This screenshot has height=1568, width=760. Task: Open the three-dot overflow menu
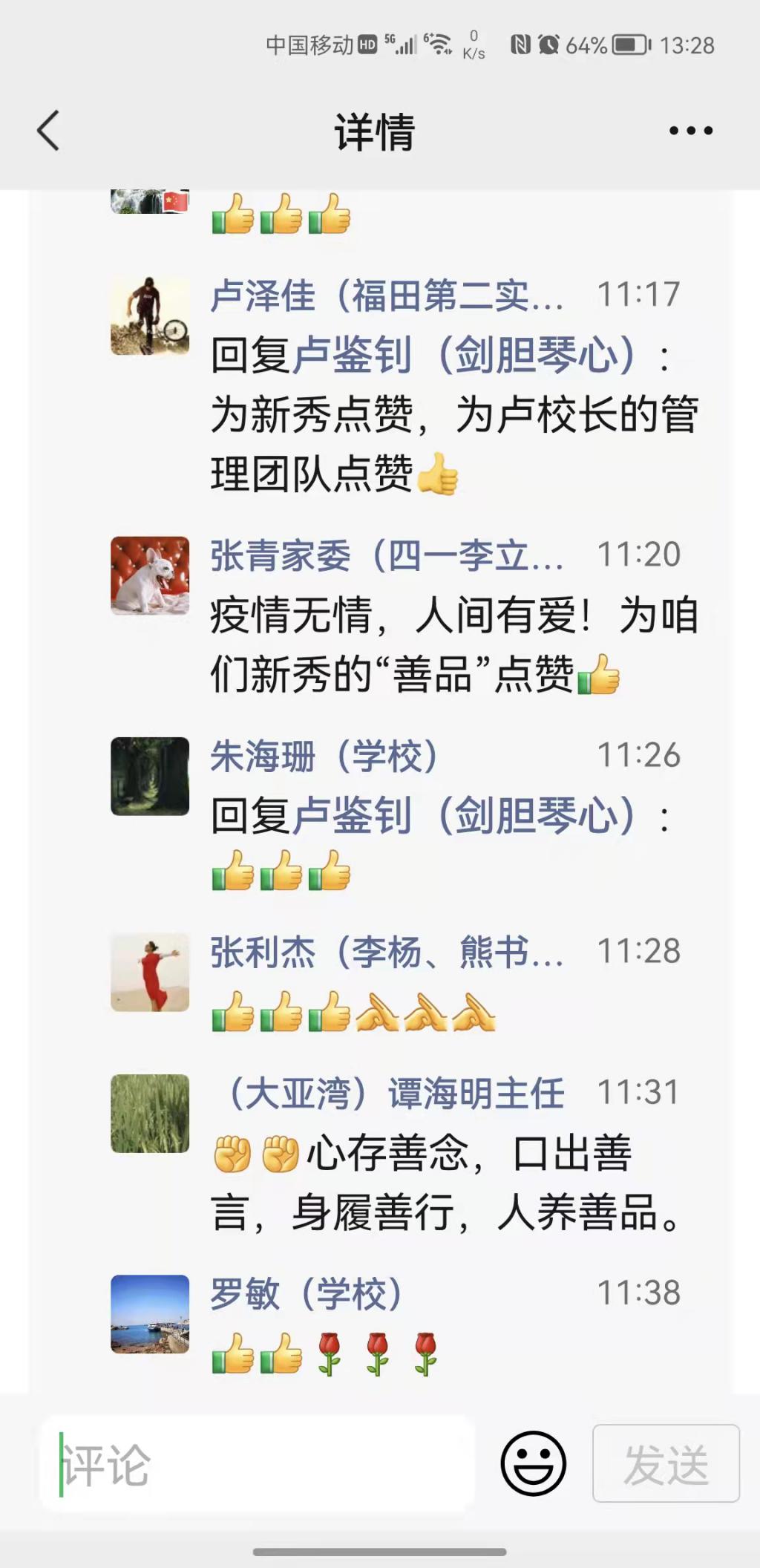pyautogui.click(x=690, y=131)
